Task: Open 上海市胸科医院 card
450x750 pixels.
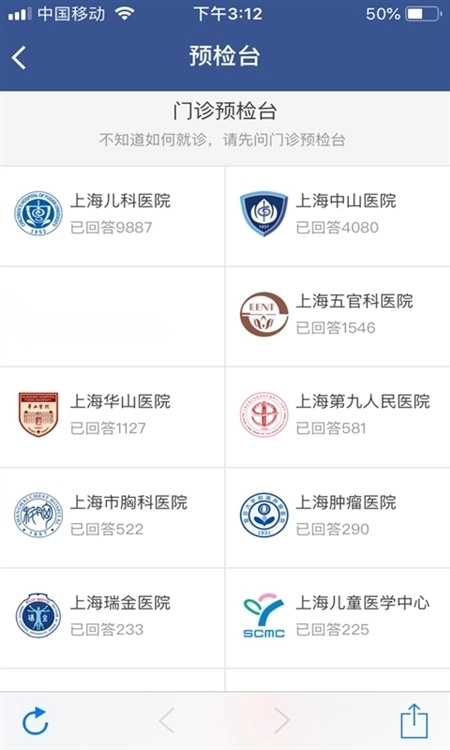Action: coord(112,518)
